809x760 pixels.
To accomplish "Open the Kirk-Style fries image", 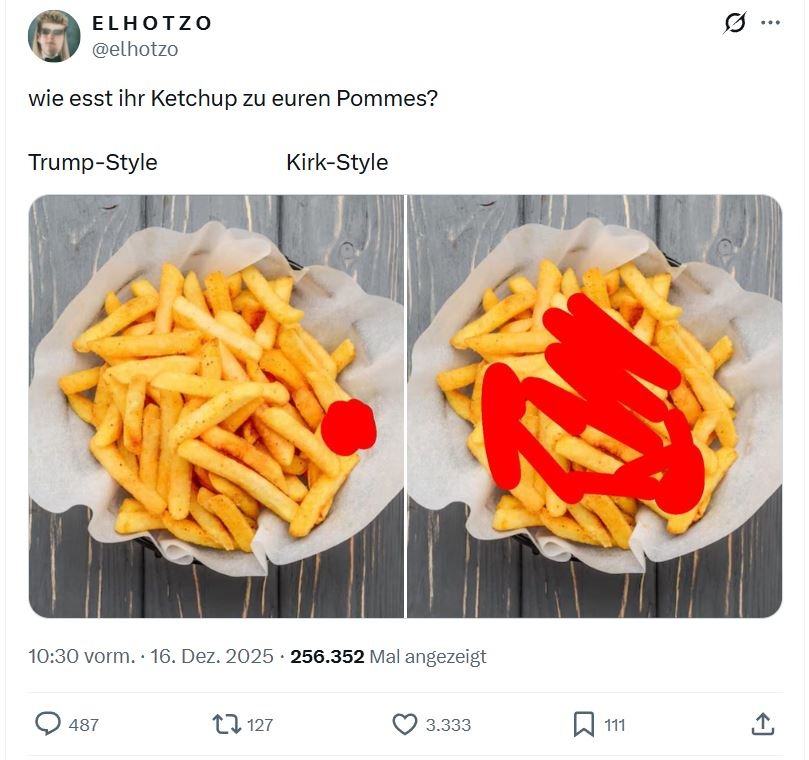I will point(594,405).
